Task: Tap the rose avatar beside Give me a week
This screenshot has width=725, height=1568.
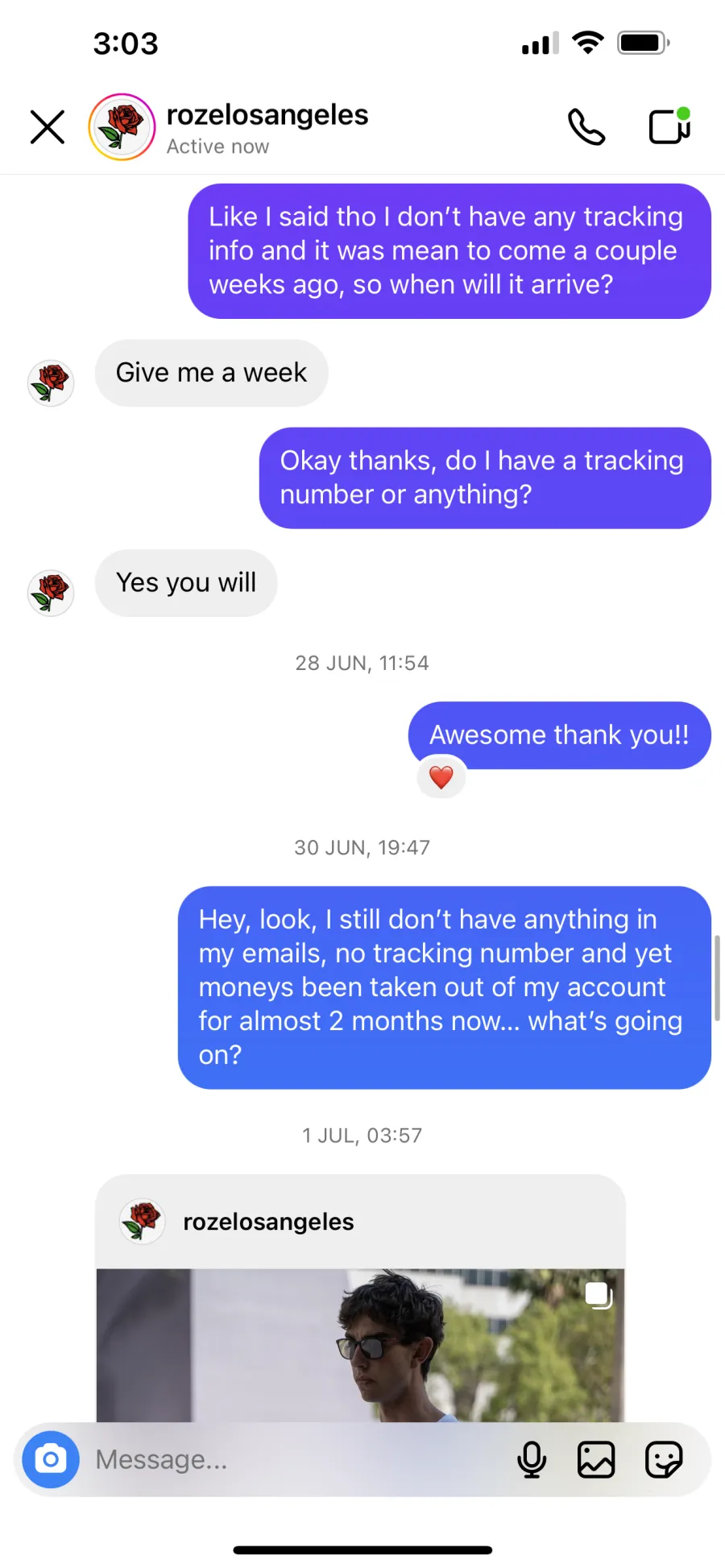Action: point(51,383)
